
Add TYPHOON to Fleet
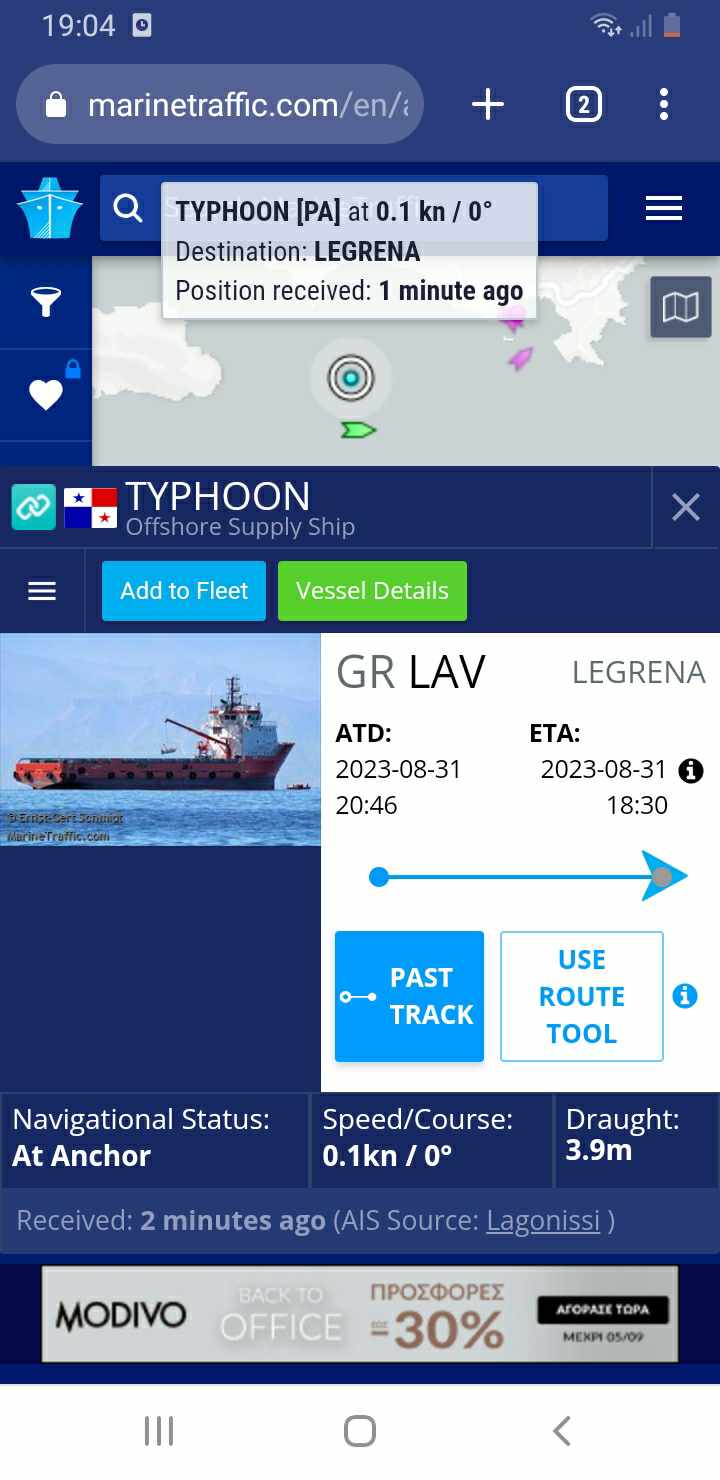(184, 591)
